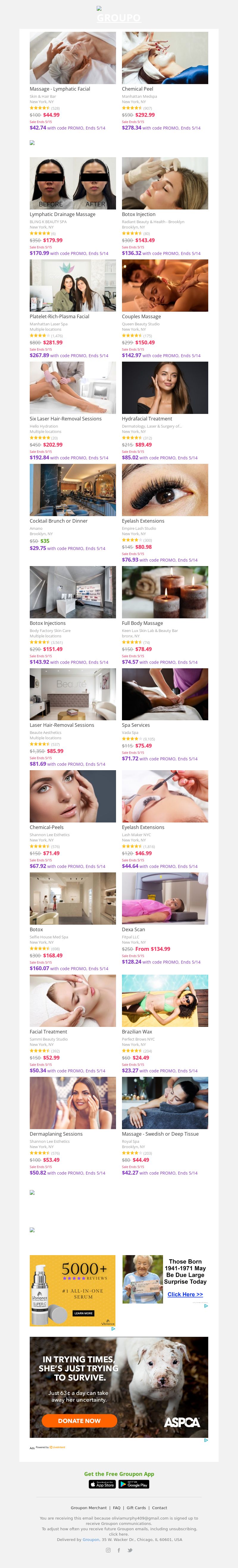Tap Click Here in the Those Born ad
Image resolution: width=238 pixels, height=1568 pixels.
tap(185, 1295)
